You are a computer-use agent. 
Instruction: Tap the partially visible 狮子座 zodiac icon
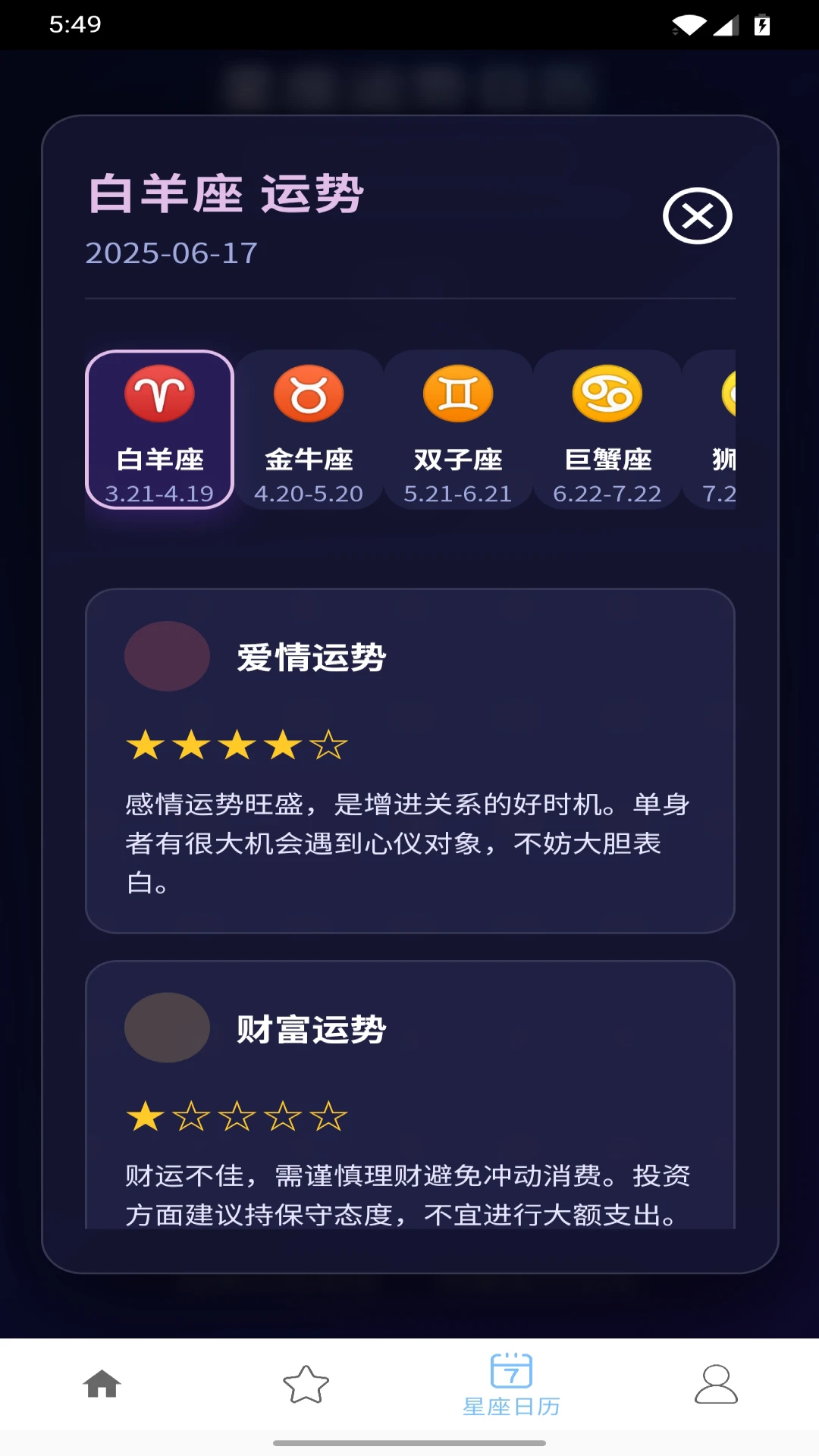[x=732, y=393]
